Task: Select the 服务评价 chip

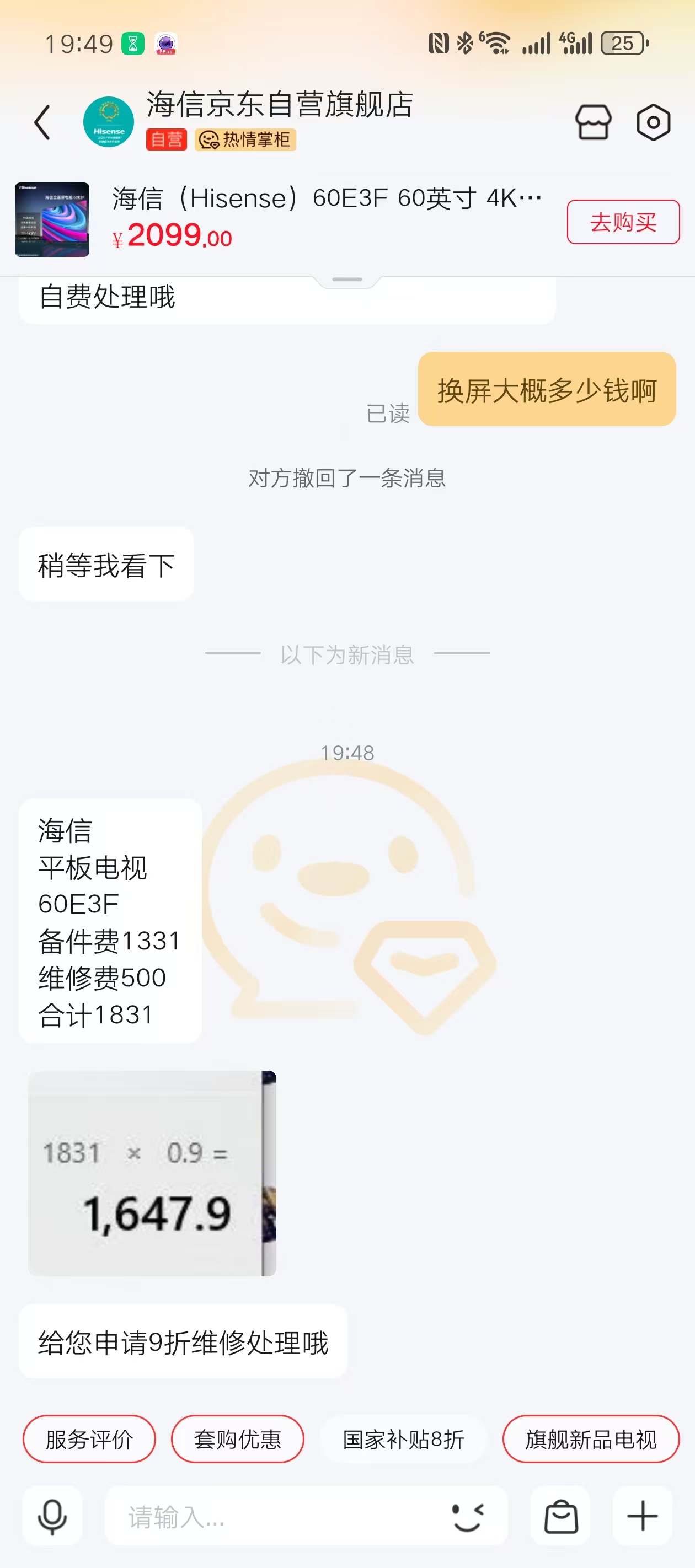Action: (x=89, y=1440)
